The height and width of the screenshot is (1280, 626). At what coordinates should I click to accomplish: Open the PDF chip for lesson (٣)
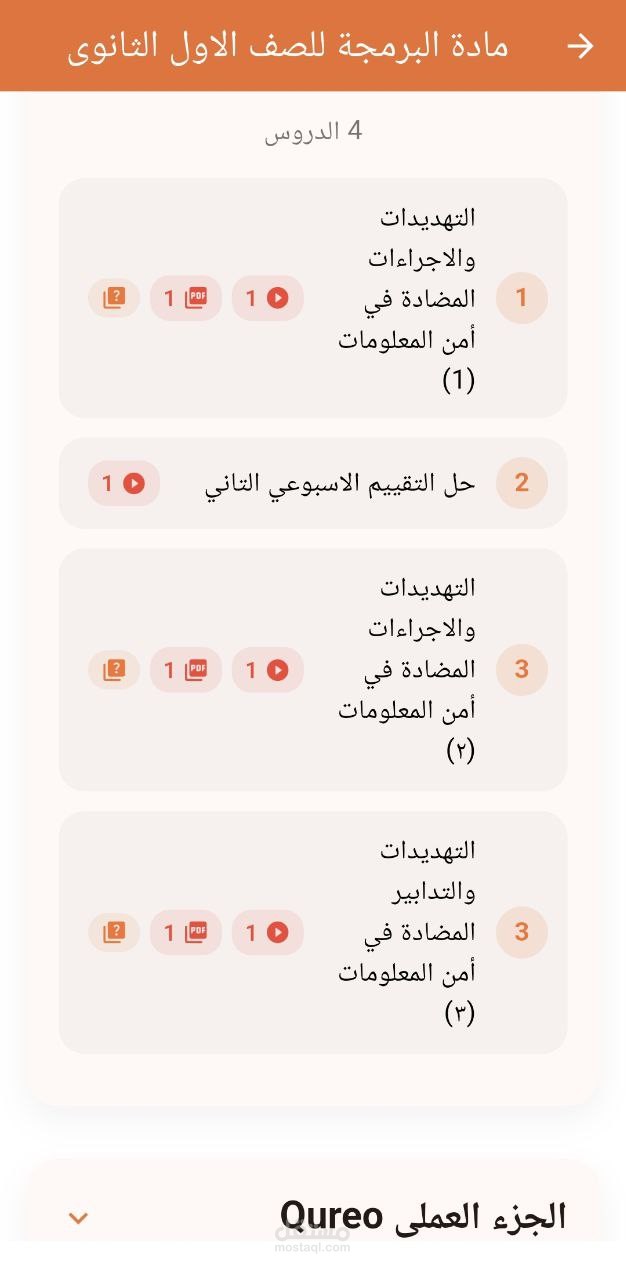186,932
